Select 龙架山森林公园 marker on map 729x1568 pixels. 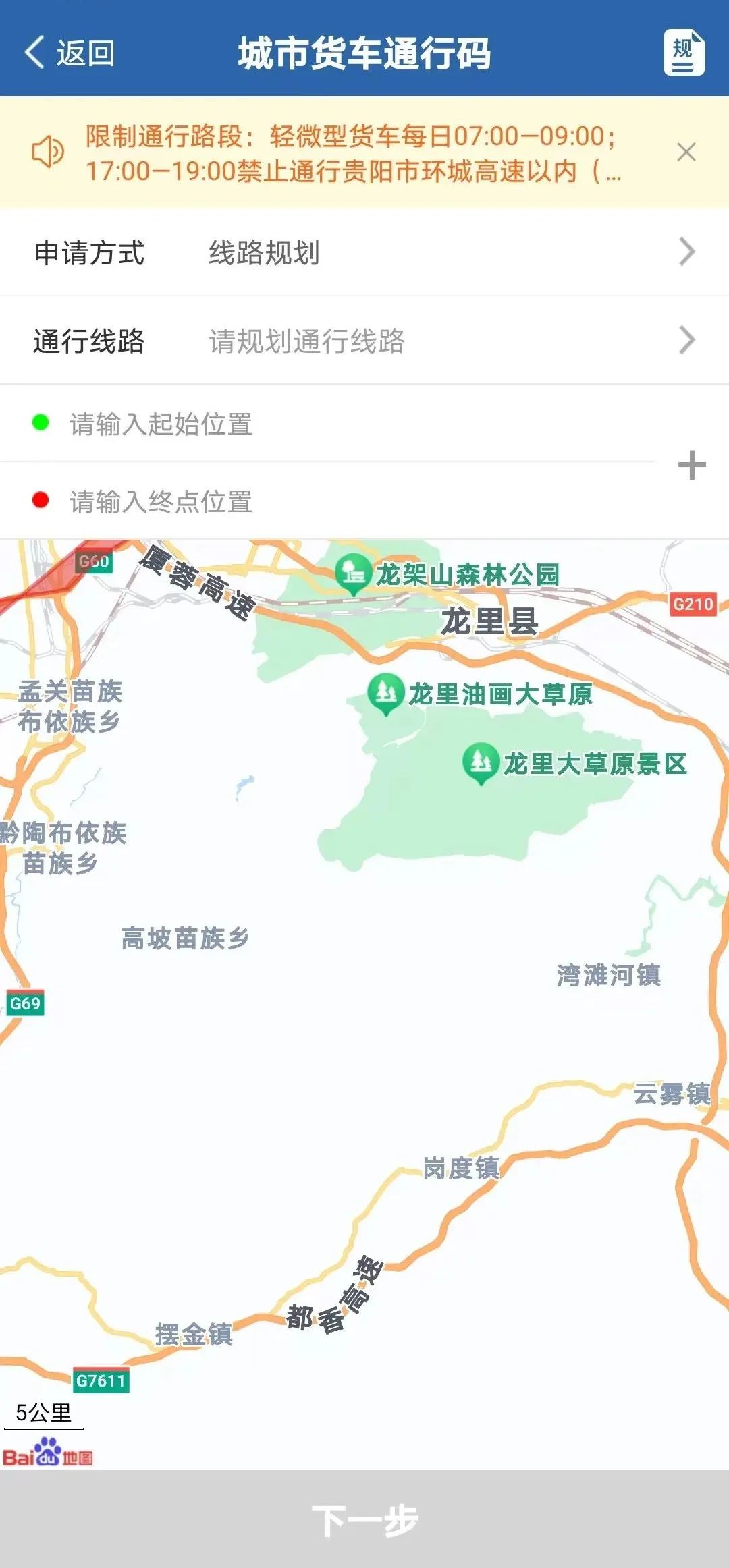click(353, 572)
